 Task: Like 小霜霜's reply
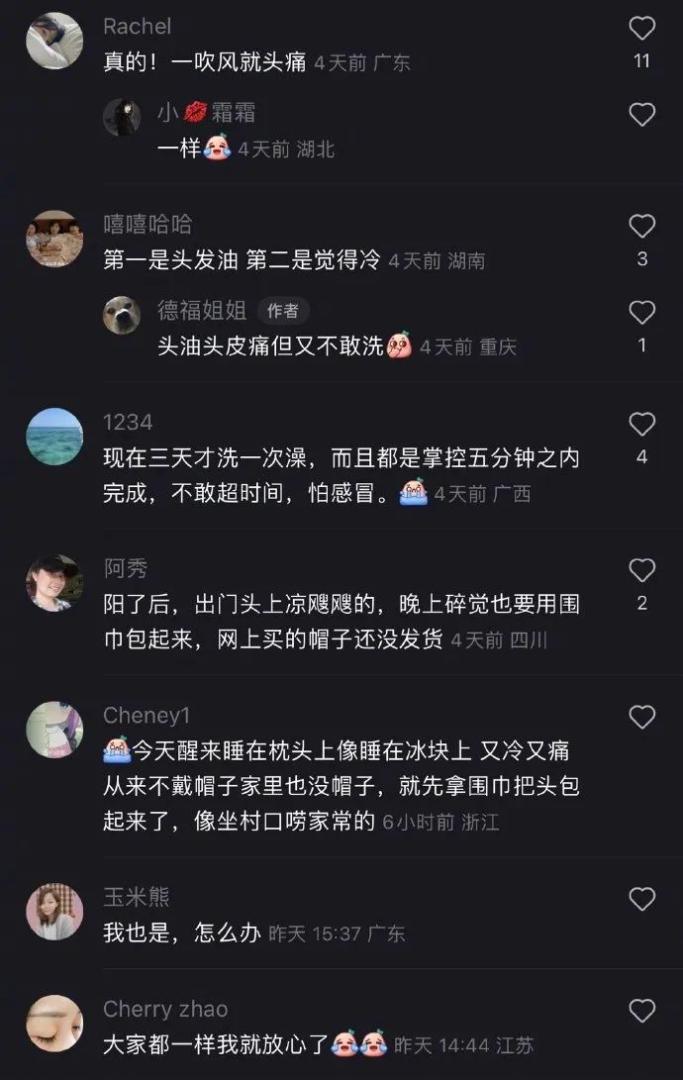point(642,115)
